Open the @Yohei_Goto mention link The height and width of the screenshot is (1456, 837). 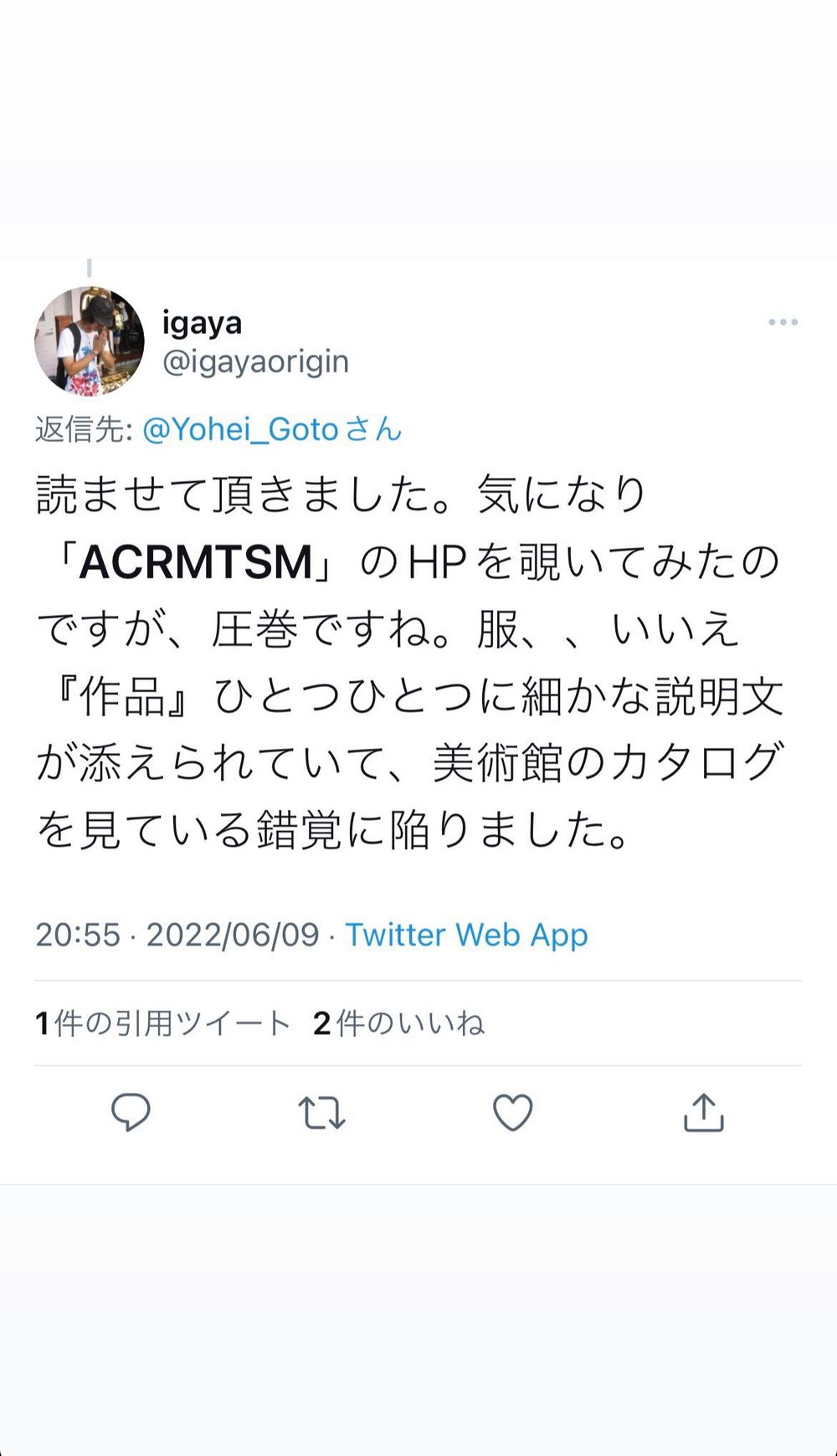[x=241, y=429]
